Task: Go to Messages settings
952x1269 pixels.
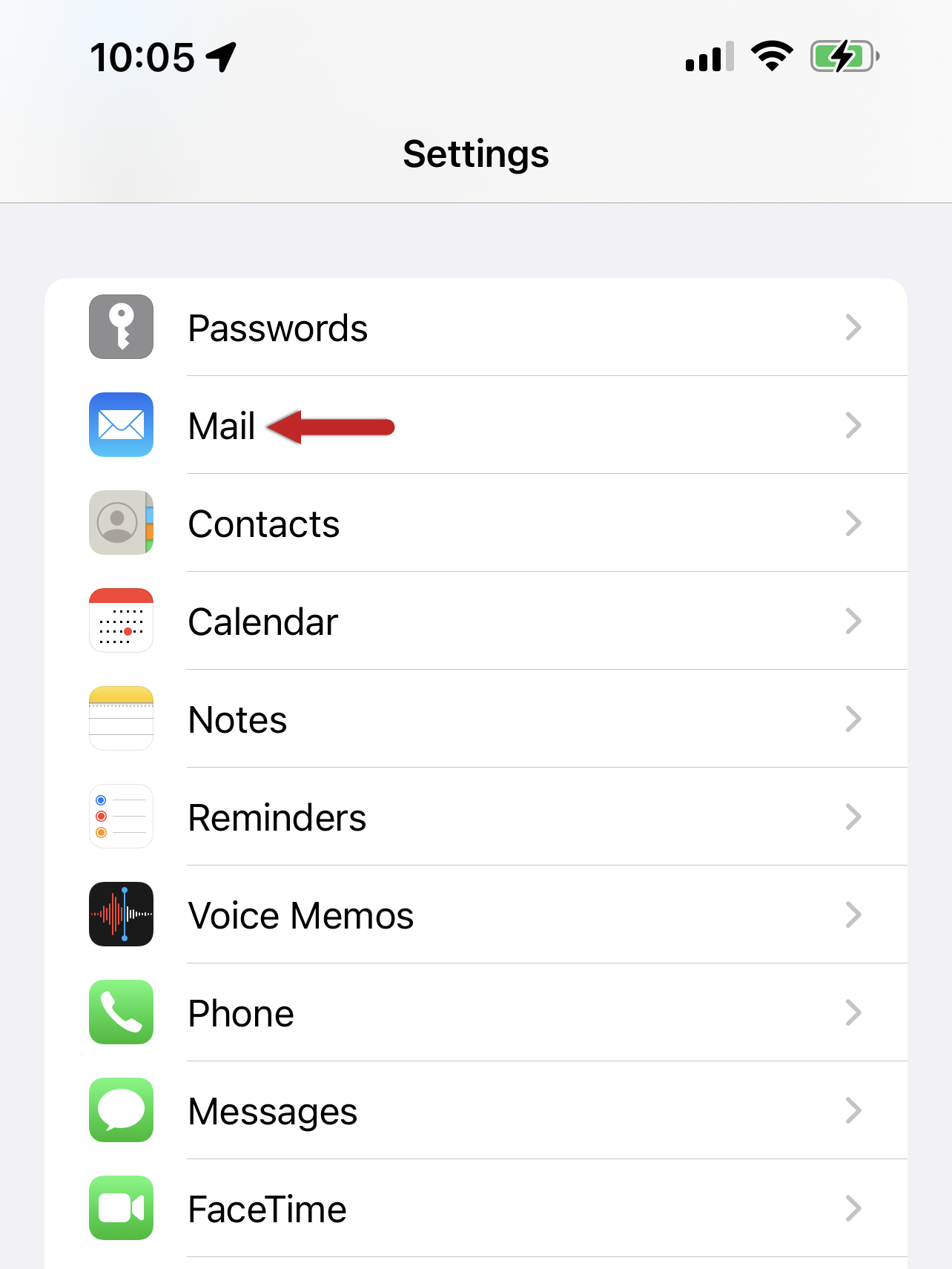Action: click(x=475, y=1111)
